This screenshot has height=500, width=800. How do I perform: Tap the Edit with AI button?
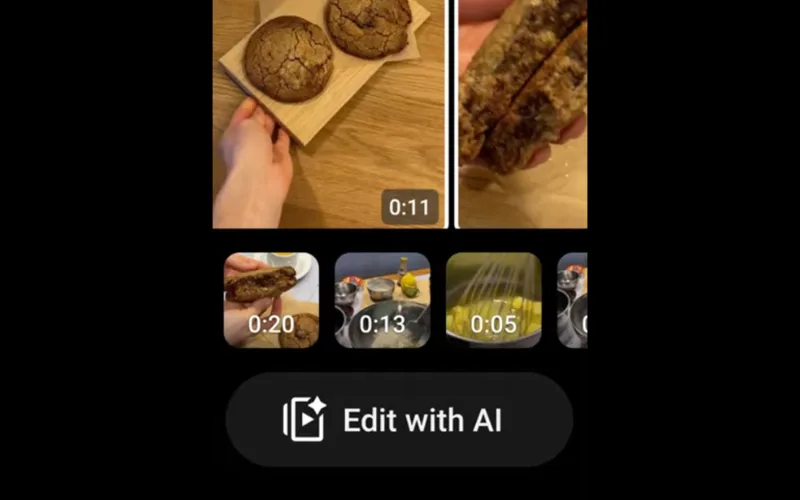pyautogui.click(x=398, y=420)
